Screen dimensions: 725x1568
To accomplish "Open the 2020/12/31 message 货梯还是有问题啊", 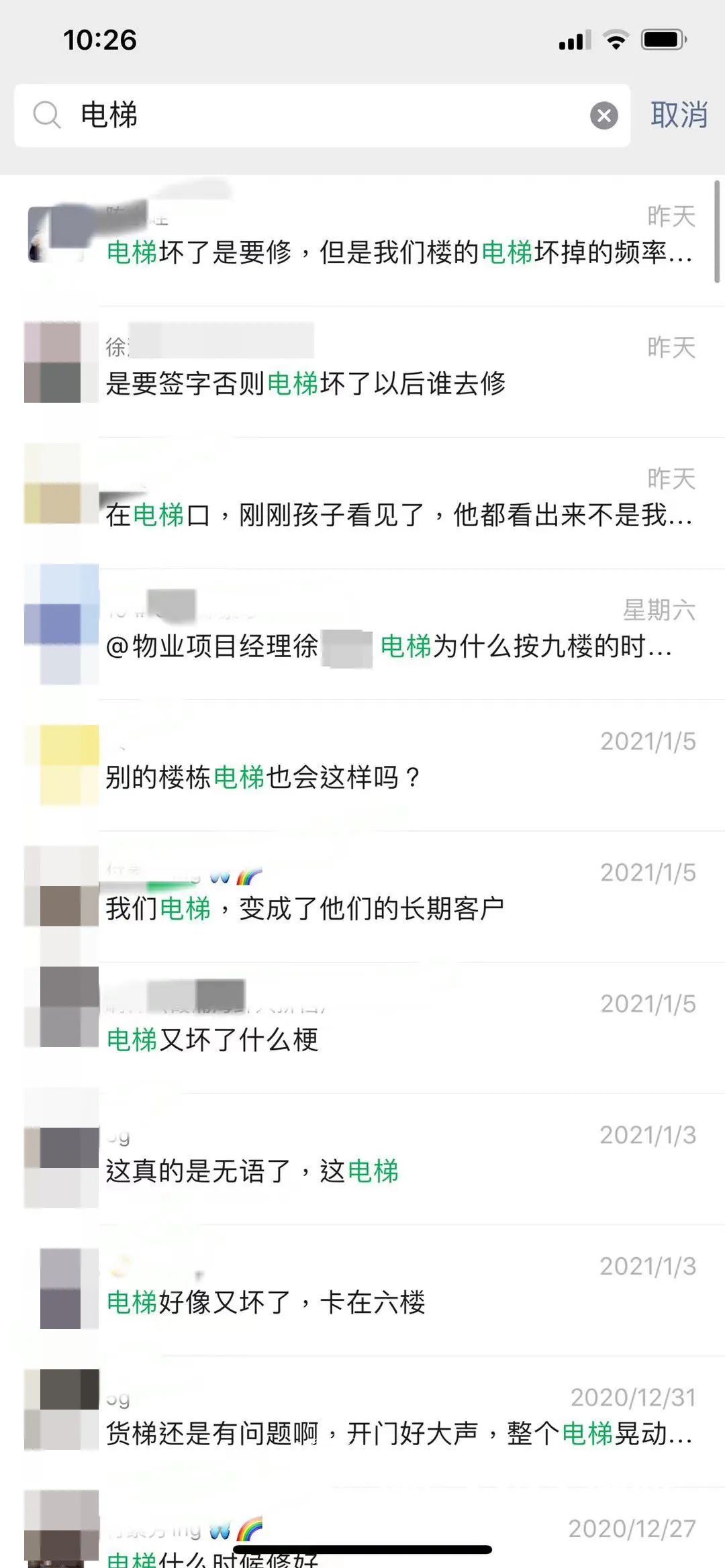I will point(399,1433).
